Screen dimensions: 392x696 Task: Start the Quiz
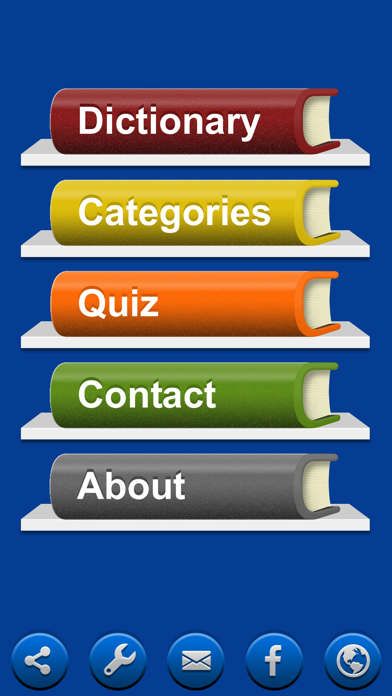pos(194,304)
